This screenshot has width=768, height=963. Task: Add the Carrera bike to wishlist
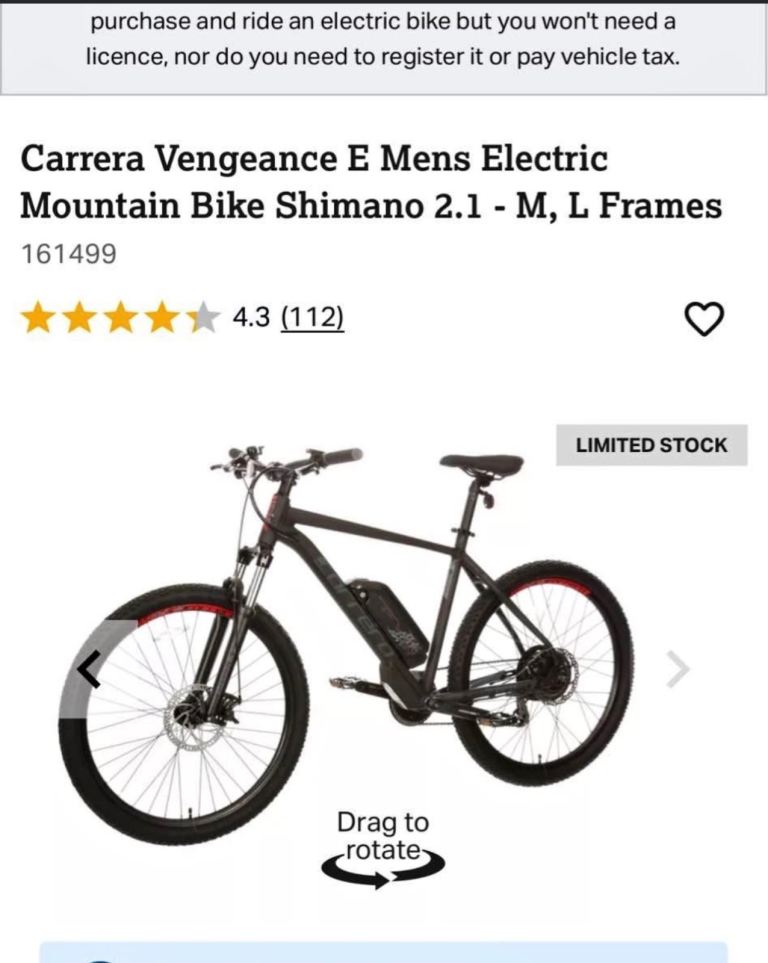tap(703, 319)
